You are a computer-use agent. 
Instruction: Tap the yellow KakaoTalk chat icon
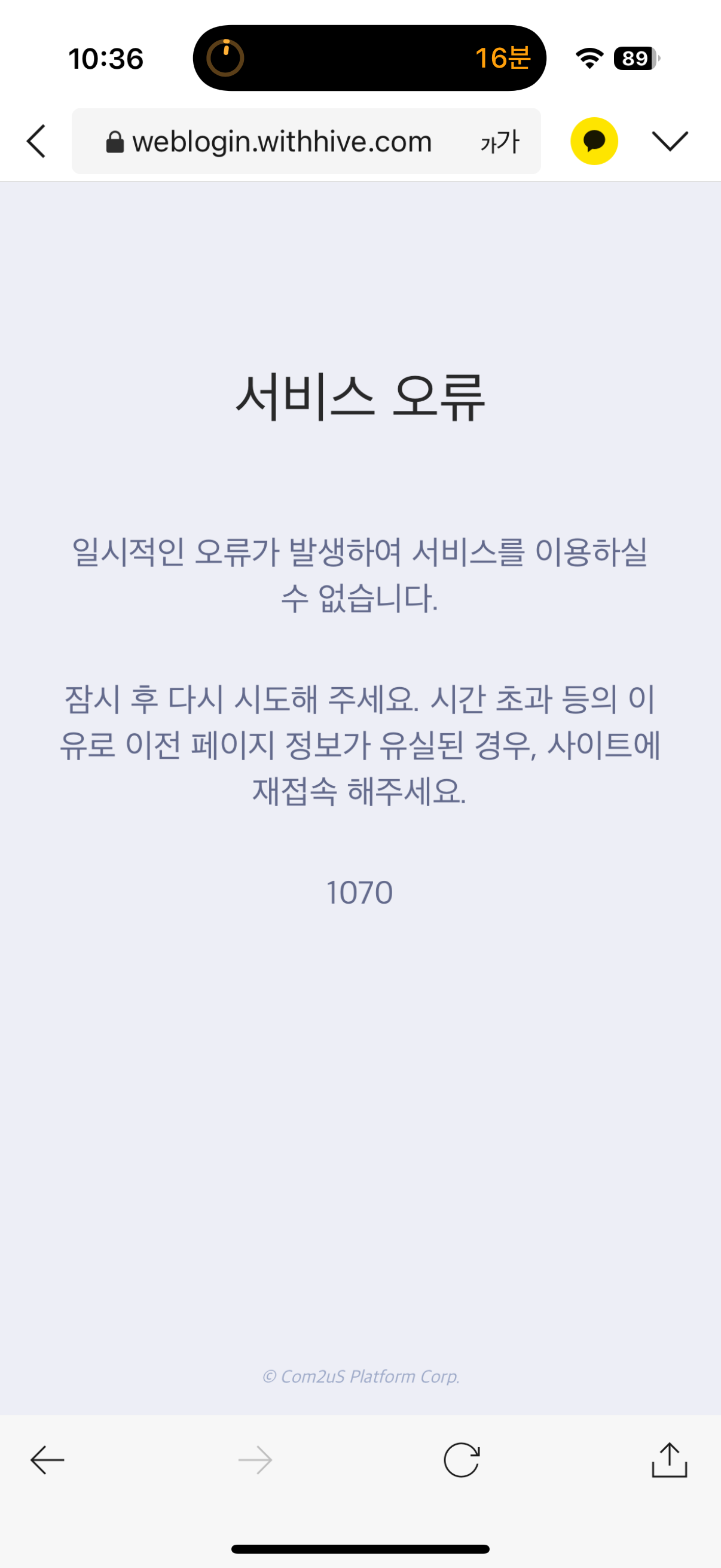pos(594,141)
